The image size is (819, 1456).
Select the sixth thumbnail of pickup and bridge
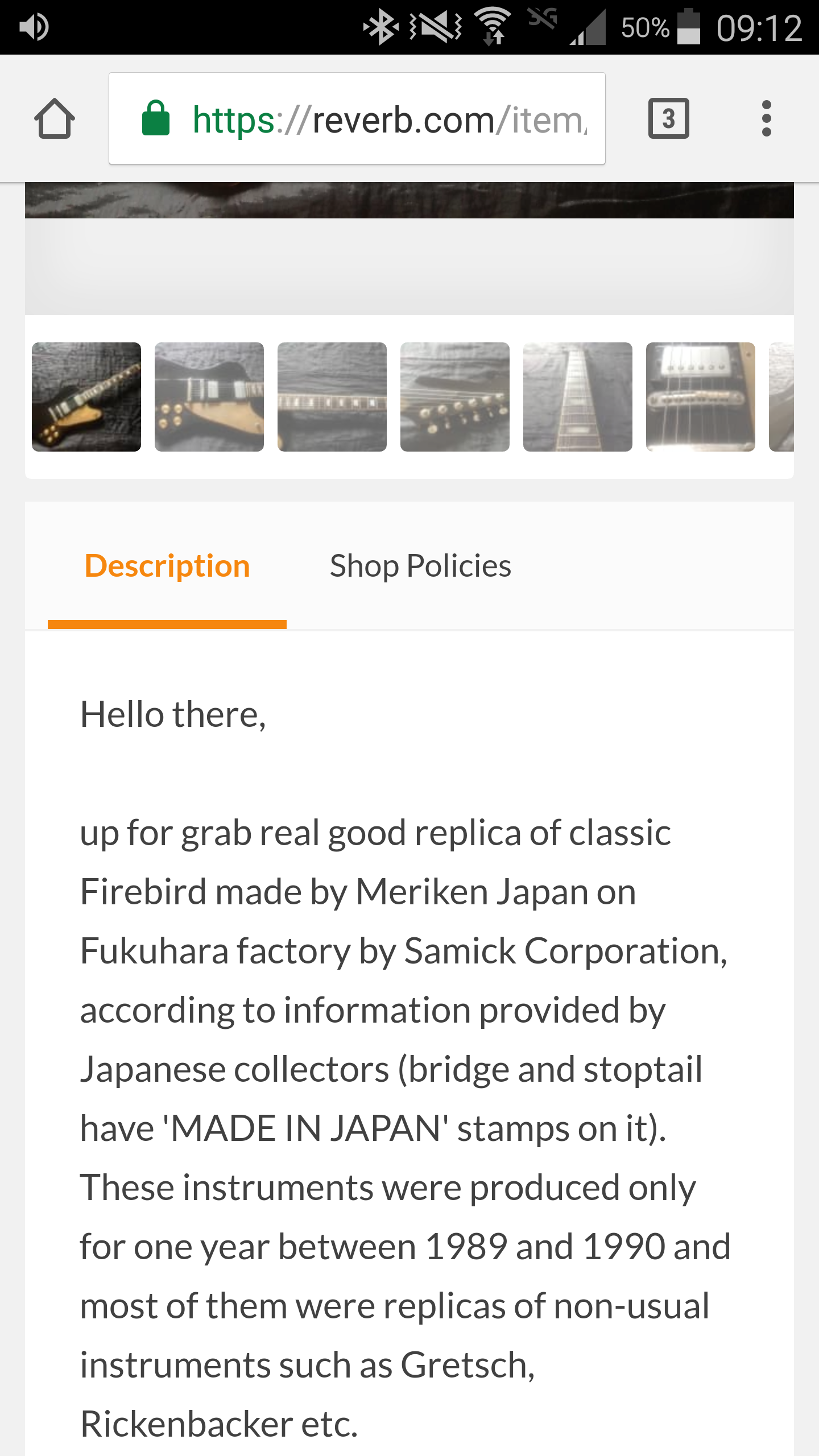(701, 397)
